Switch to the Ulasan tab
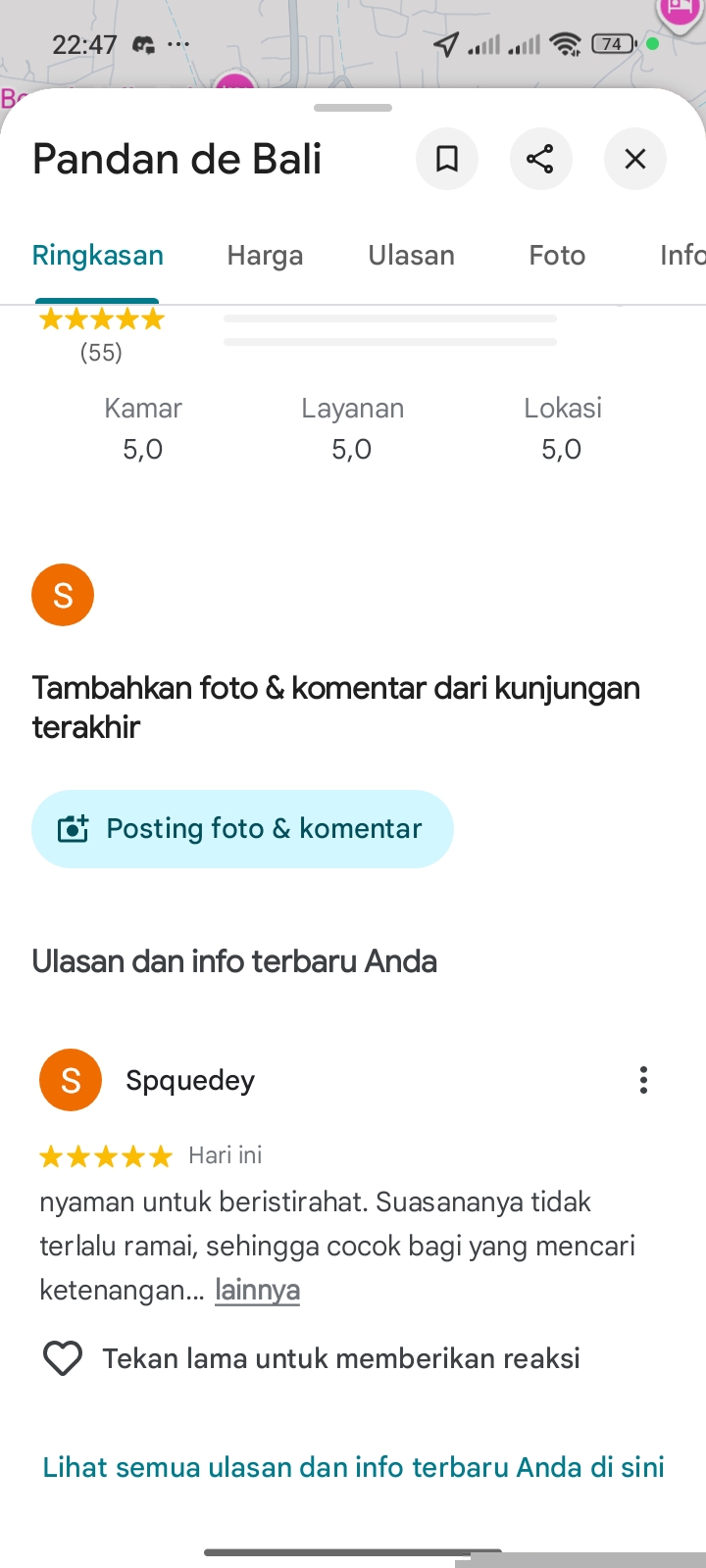The image size is (706, 1568). pos(411,256)
